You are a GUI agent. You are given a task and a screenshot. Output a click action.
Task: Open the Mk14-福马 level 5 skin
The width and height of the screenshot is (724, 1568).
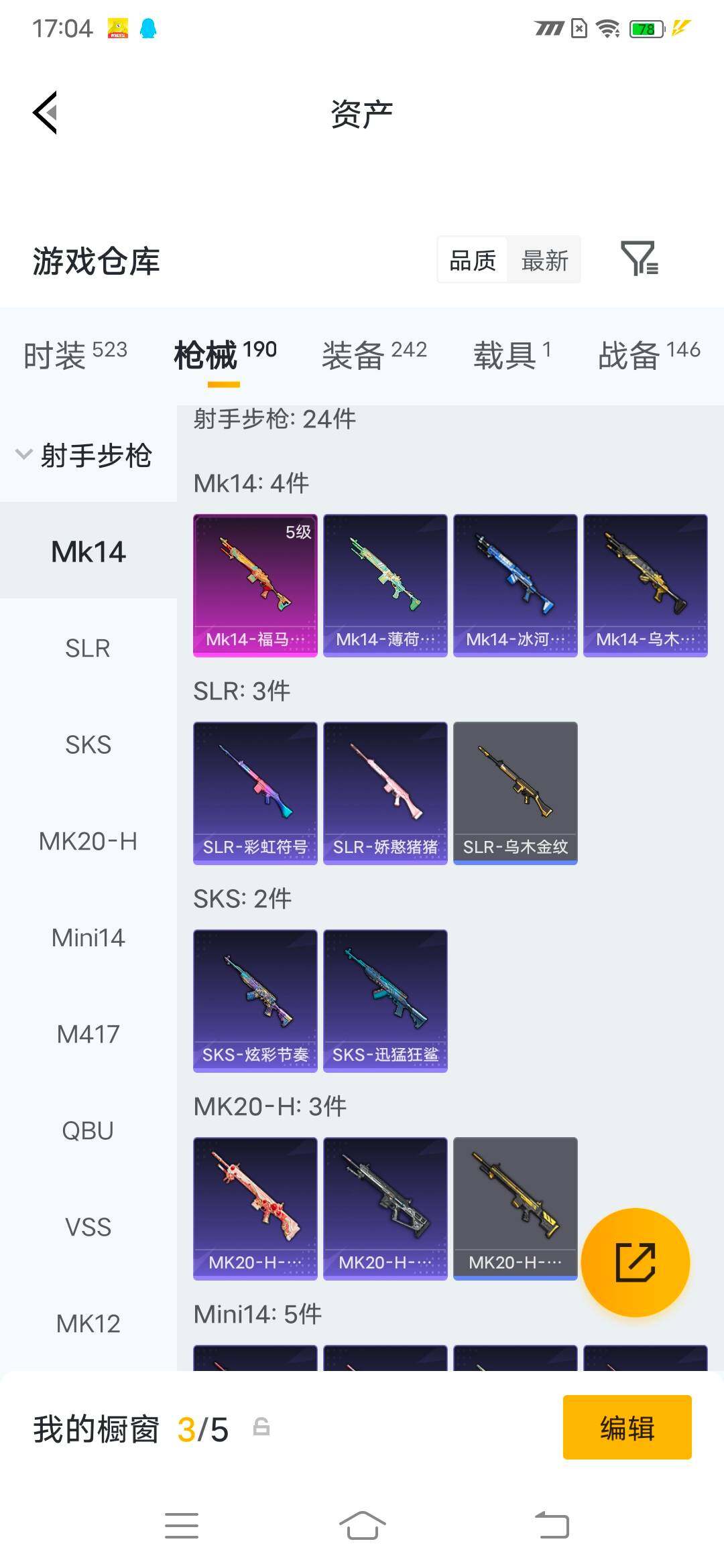255,586
